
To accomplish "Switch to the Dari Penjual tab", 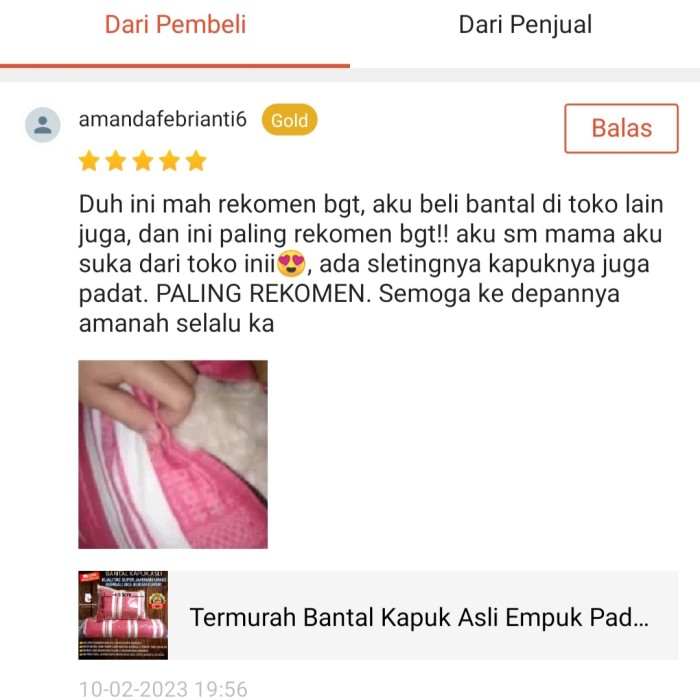I will [x=525, y=25].
